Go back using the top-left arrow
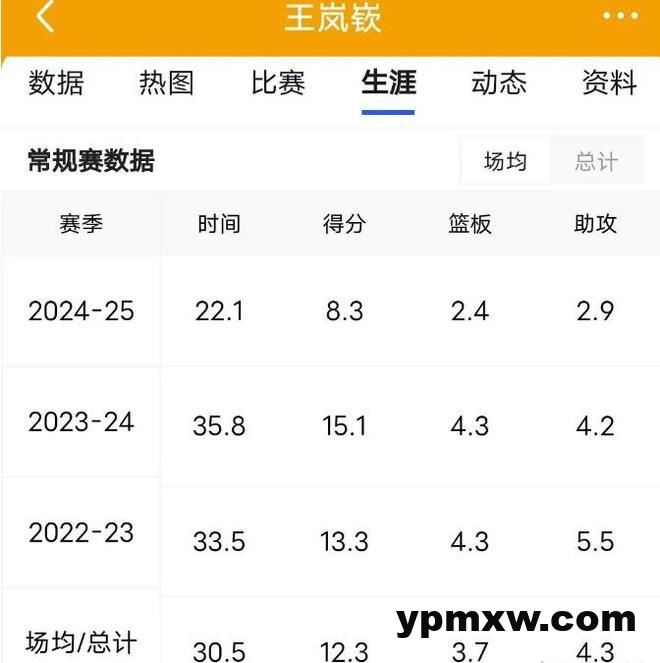 (44, 18)
